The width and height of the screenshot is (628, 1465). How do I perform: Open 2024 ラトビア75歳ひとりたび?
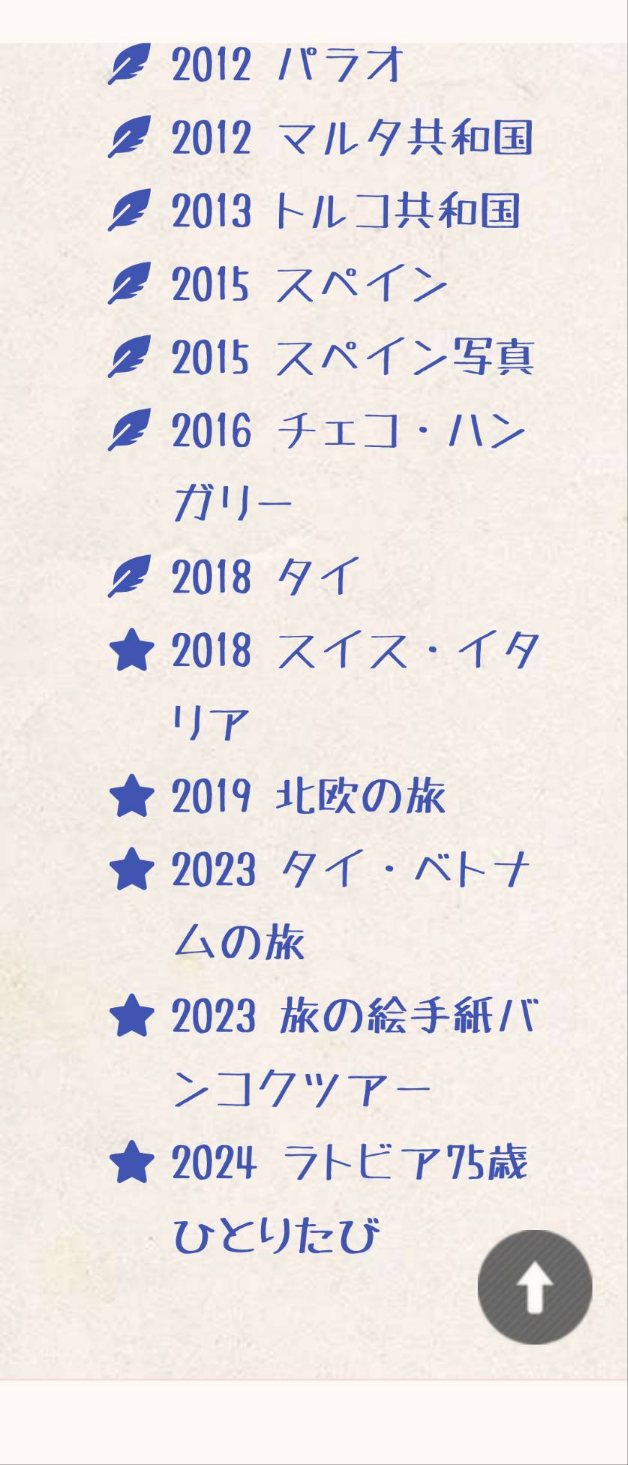coord(350,1164)
